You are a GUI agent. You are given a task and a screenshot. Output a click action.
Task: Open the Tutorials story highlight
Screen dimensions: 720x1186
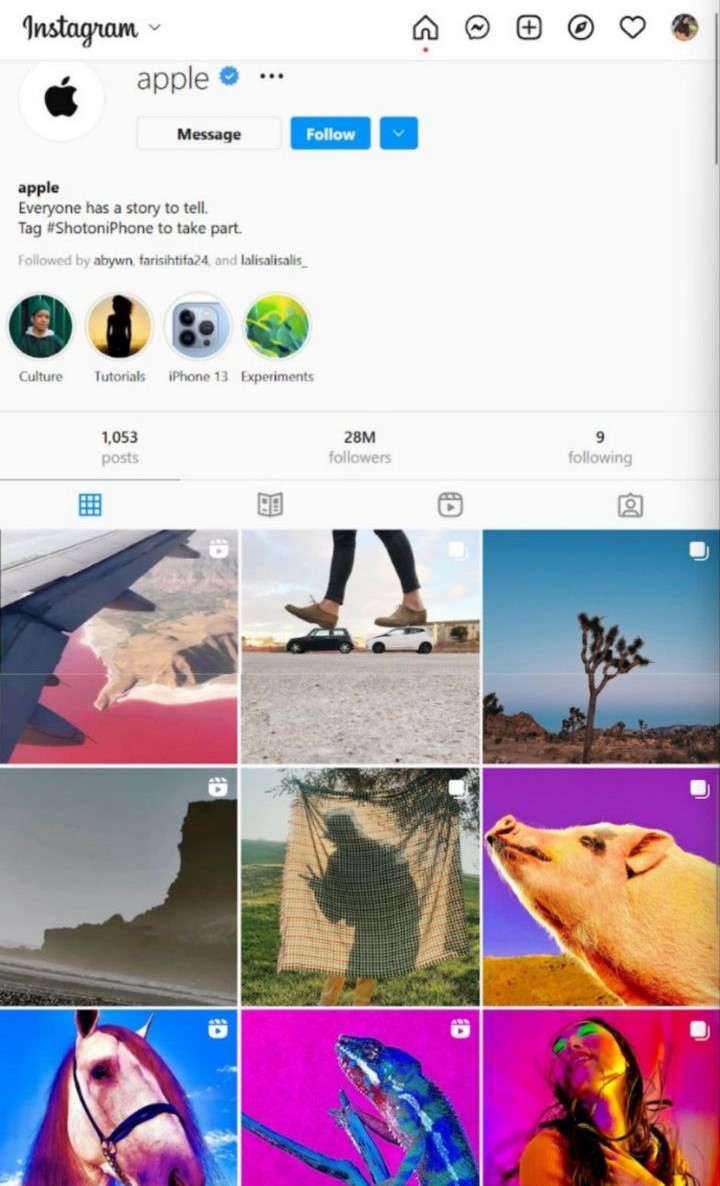[x=119, y=326]
